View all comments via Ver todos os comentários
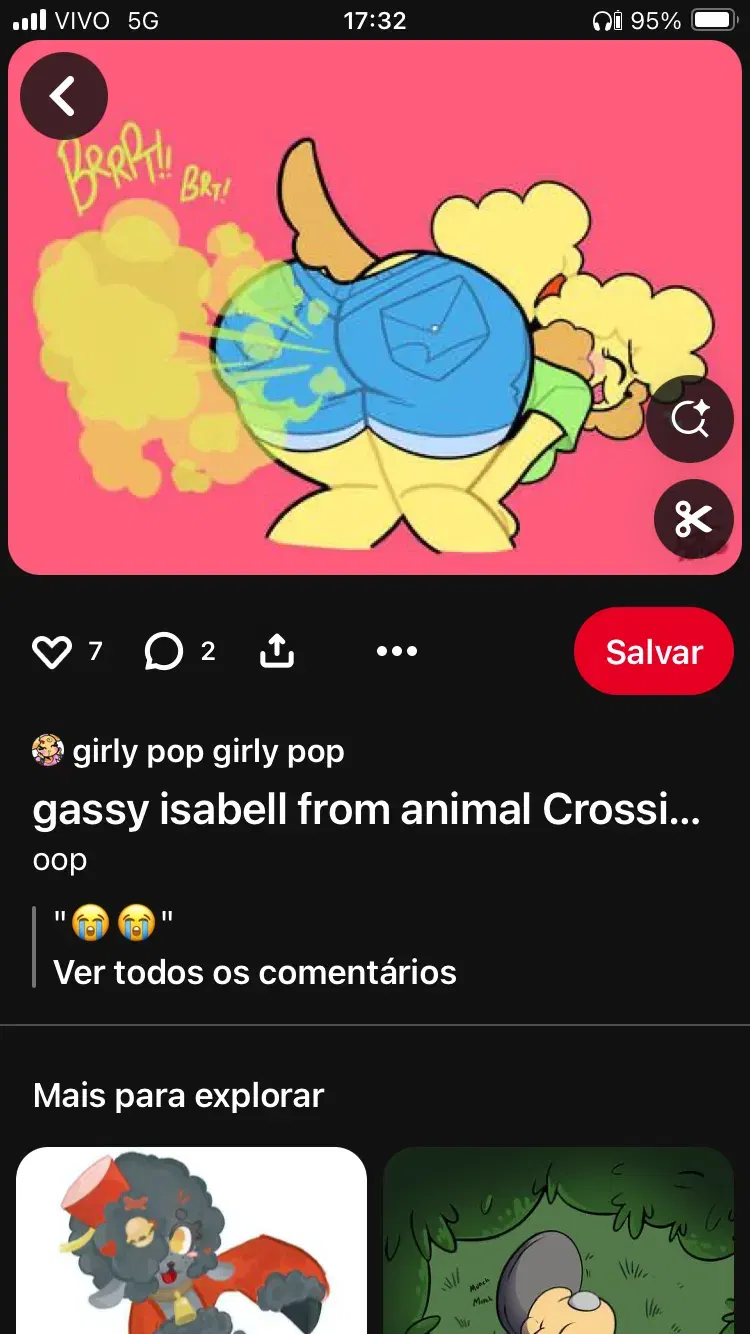Viewport: 750px width, 1334px height. click(255, 972)
